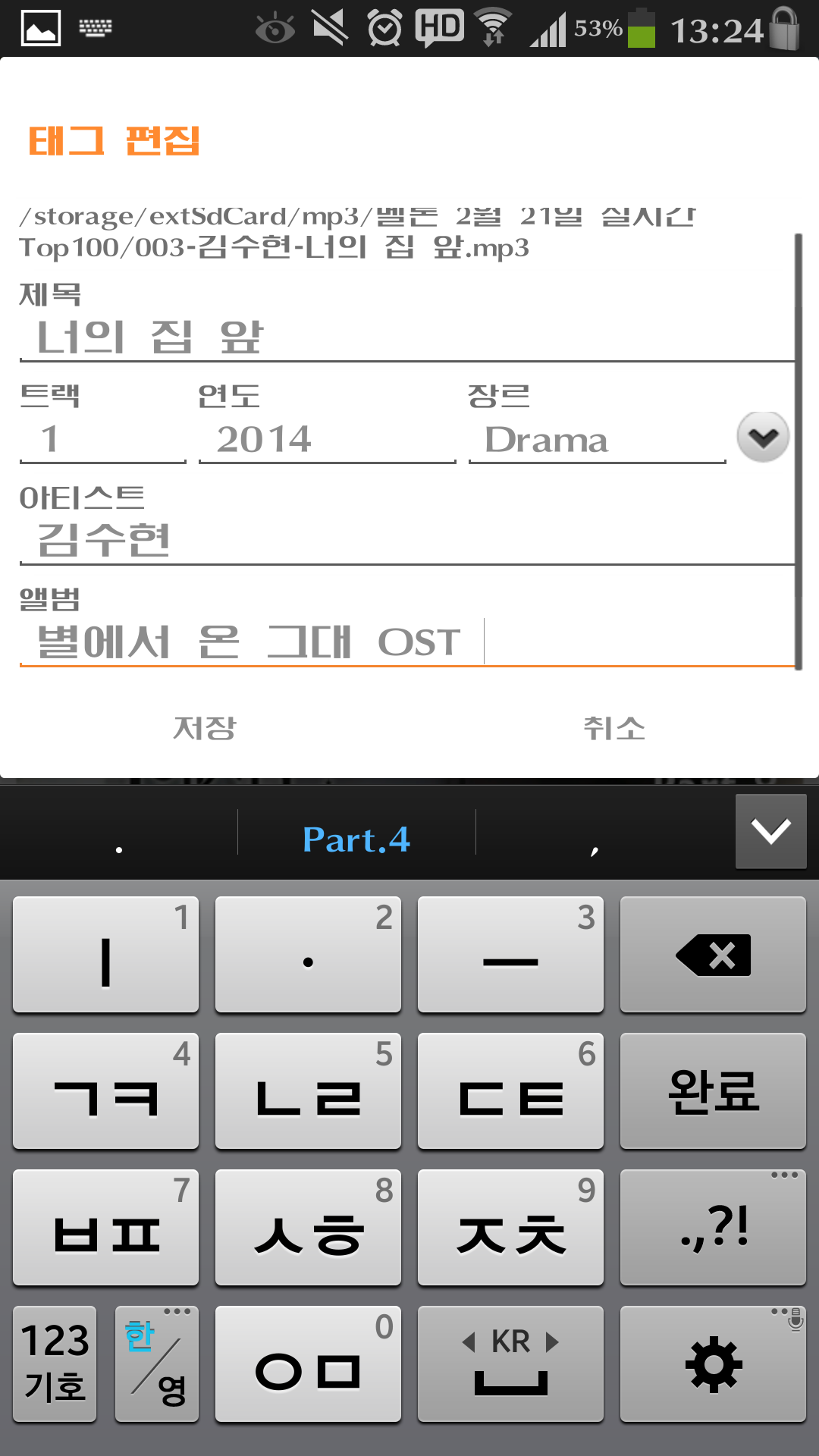Open keyboard settings gear key
Image resolution: width=819 pixels, height=1456 pixels.
[713, 1363]
